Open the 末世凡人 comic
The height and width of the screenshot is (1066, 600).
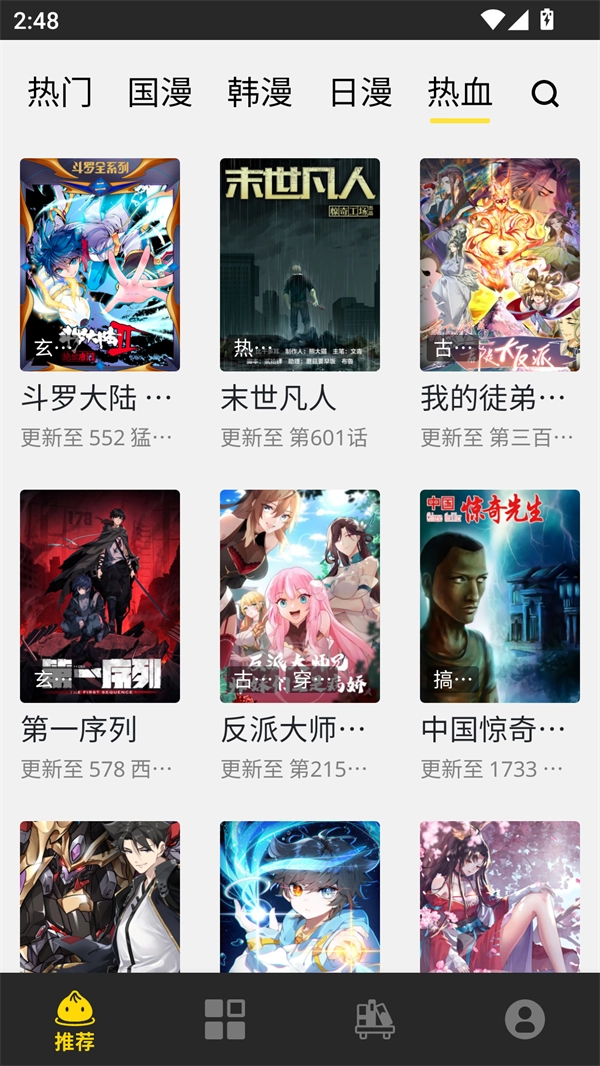pyautogui.click(x=300, y=265)
